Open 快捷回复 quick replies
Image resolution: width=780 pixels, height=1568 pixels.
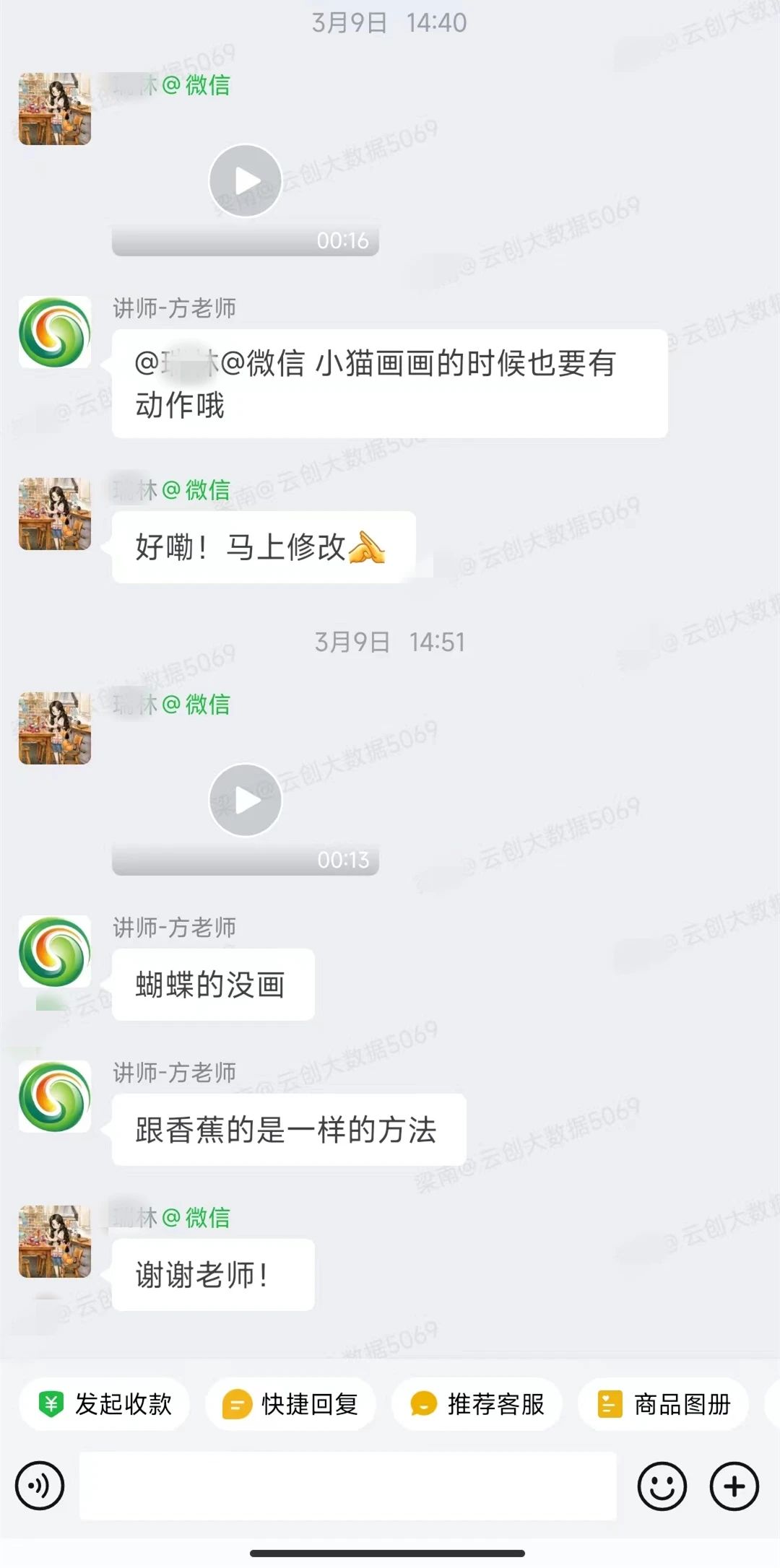[x=291, y=1404]
